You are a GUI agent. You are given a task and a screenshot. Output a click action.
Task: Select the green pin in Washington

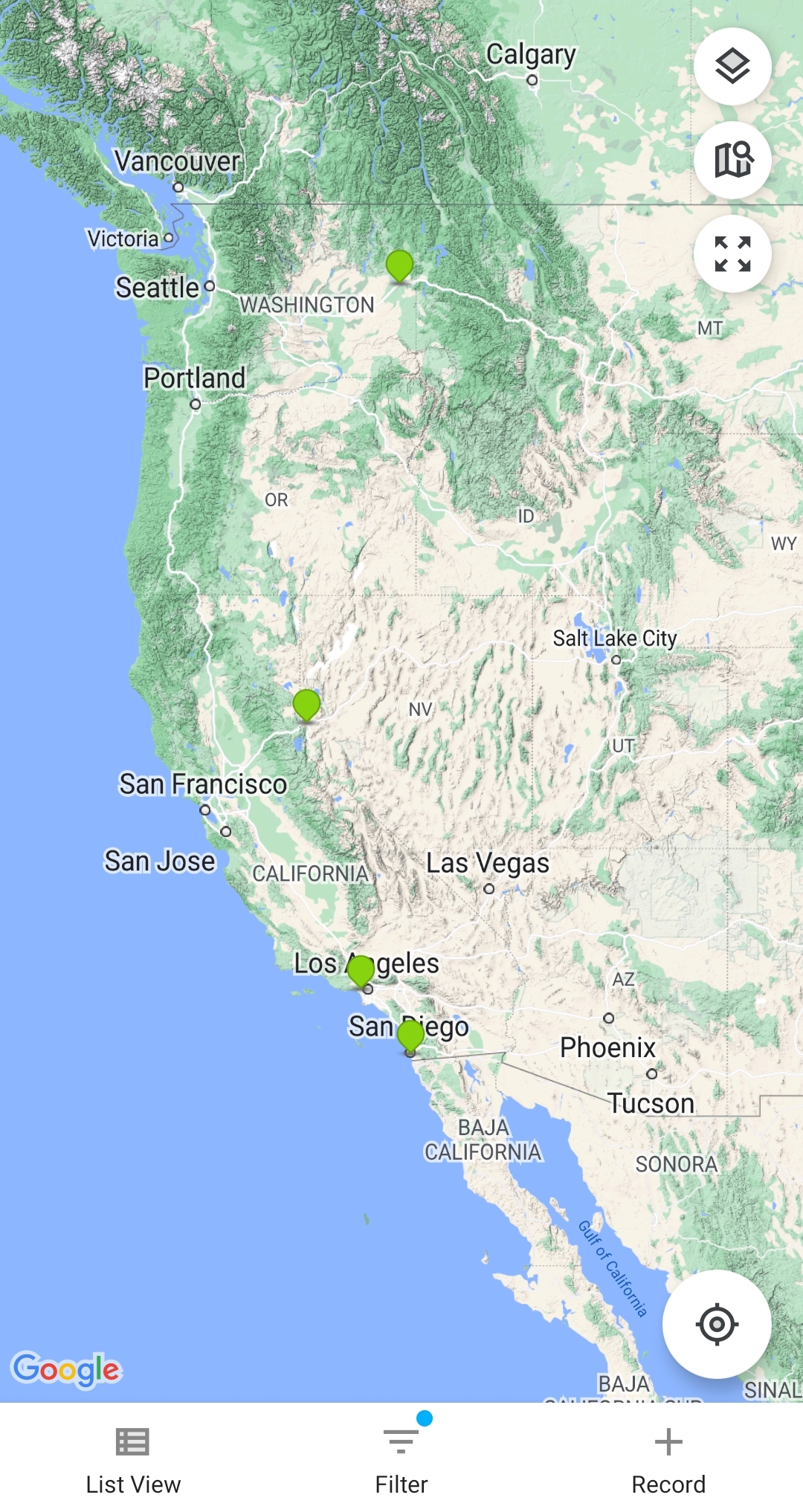click(x=399, y=265)
